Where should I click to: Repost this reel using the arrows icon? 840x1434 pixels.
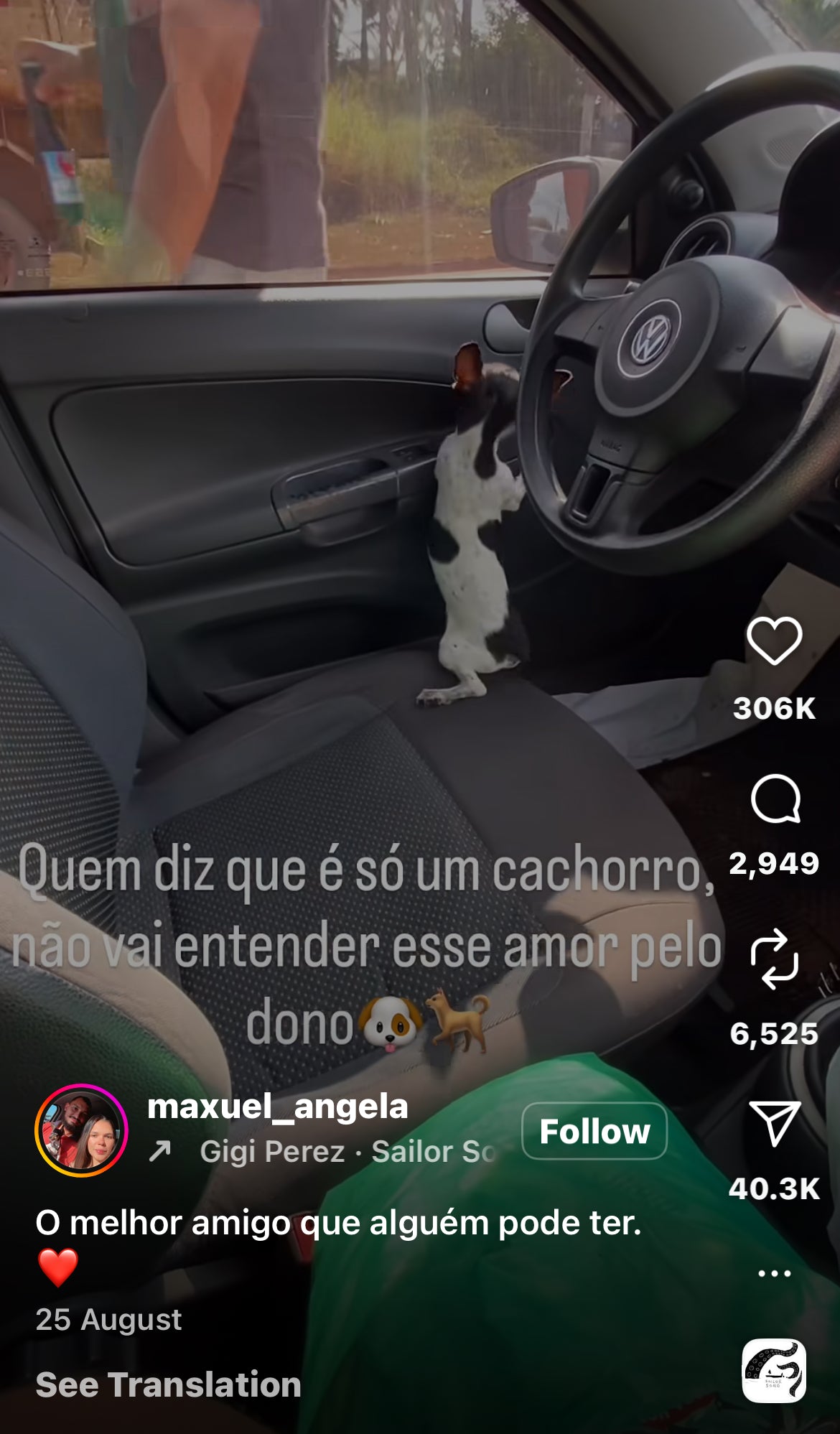774,959
